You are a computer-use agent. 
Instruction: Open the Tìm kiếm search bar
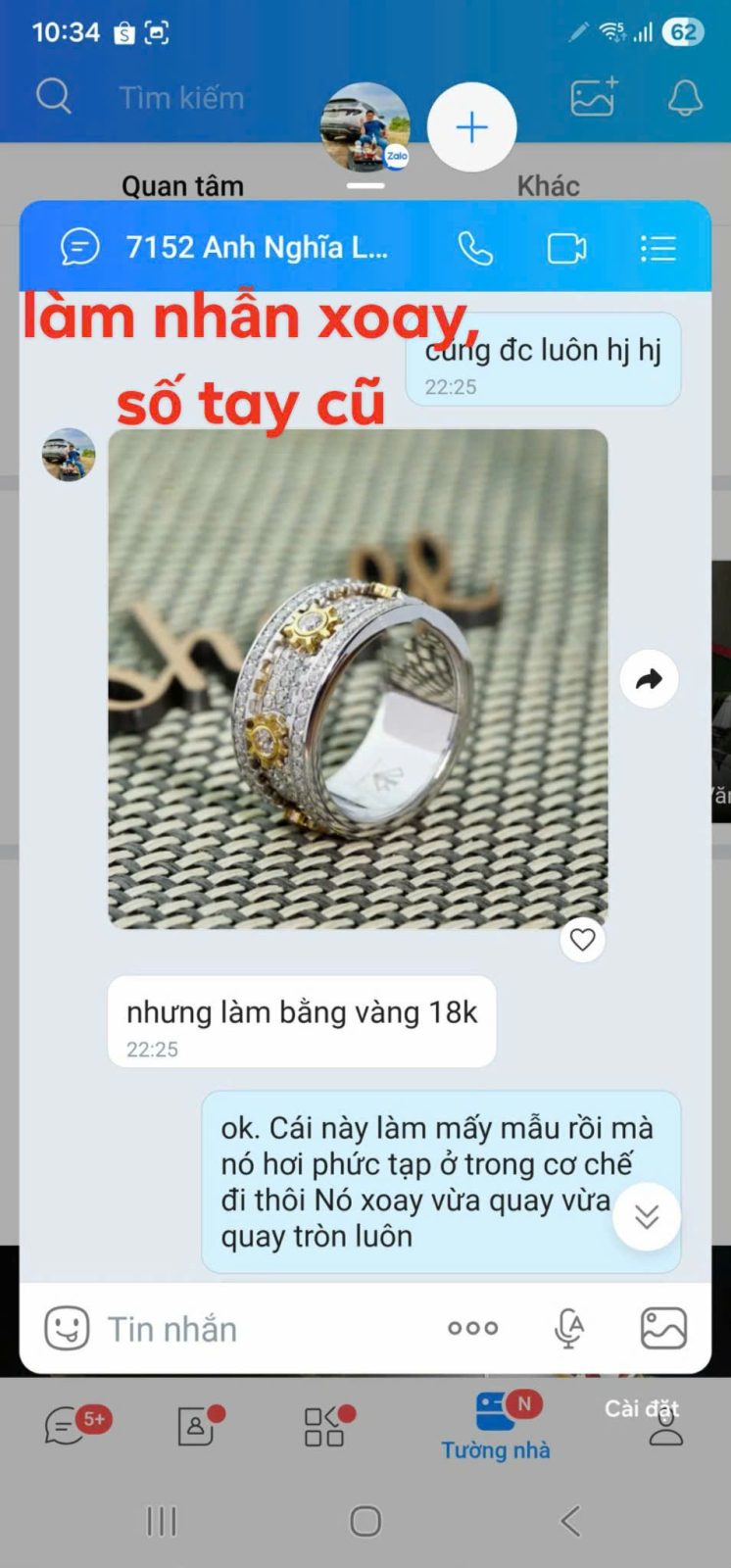pyautogui.click(x=181, y=98)
